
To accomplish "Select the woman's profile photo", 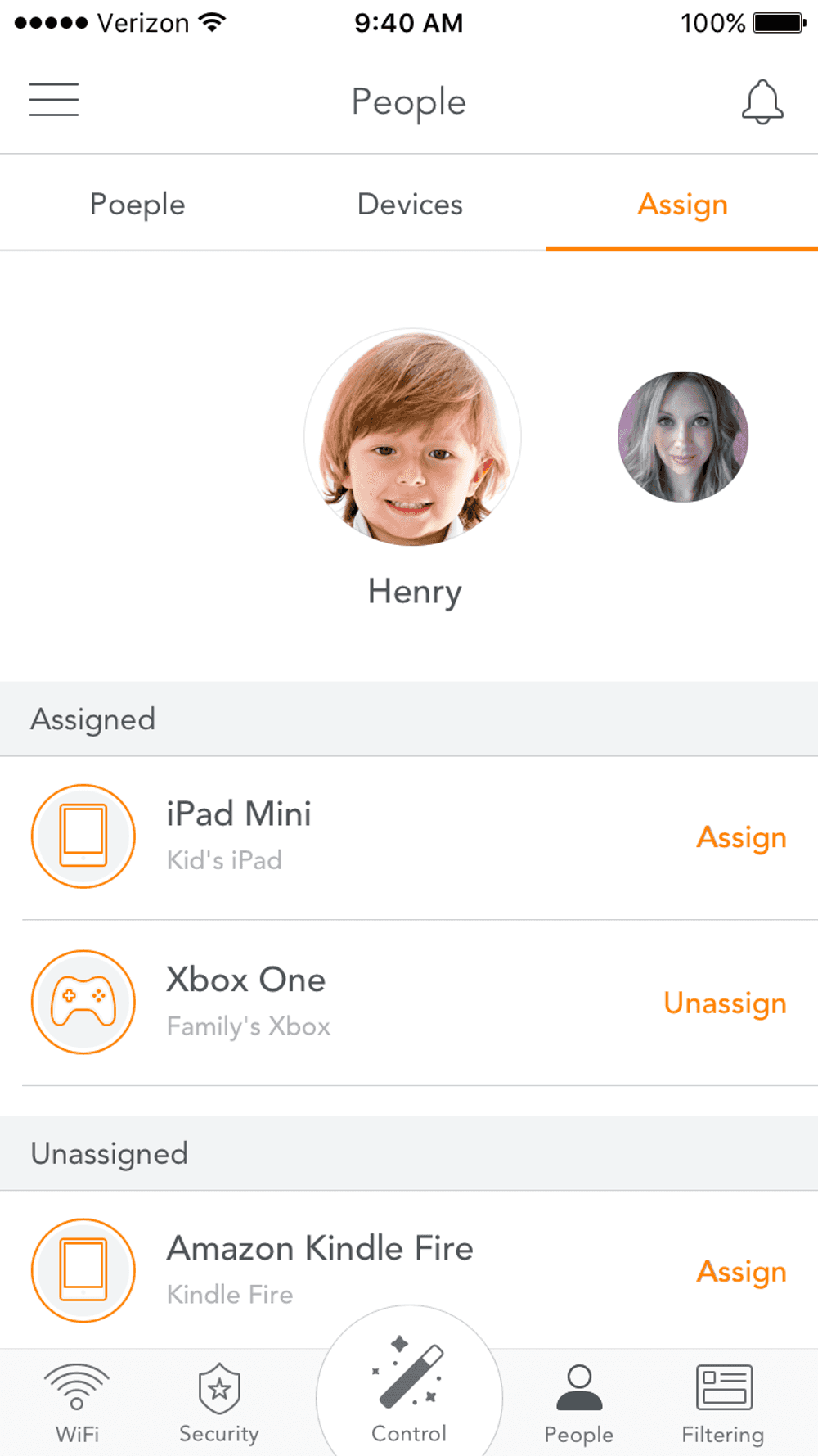I will (x=683, y=436).
